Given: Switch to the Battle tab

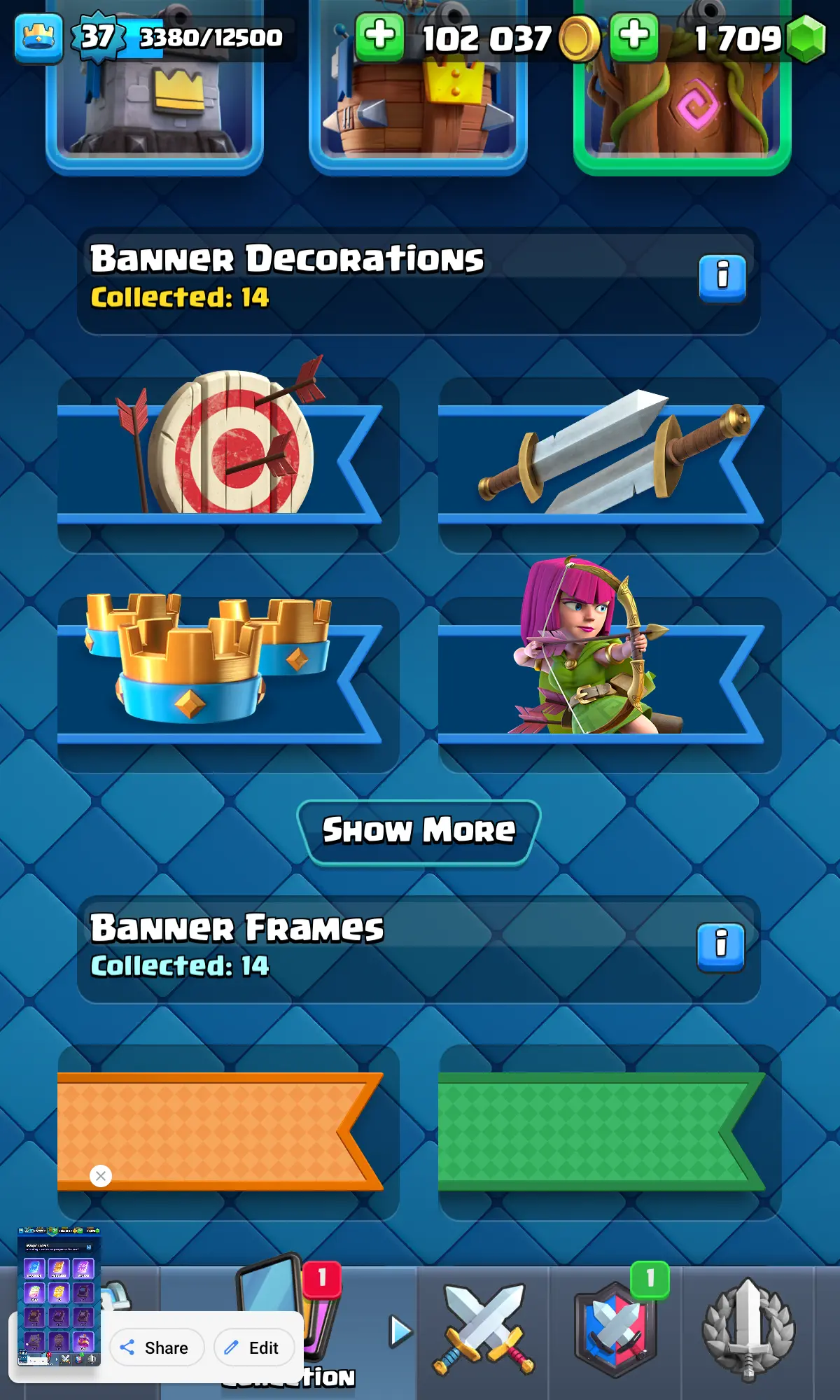Looking at the screenshot, I should click(483, 1330).
